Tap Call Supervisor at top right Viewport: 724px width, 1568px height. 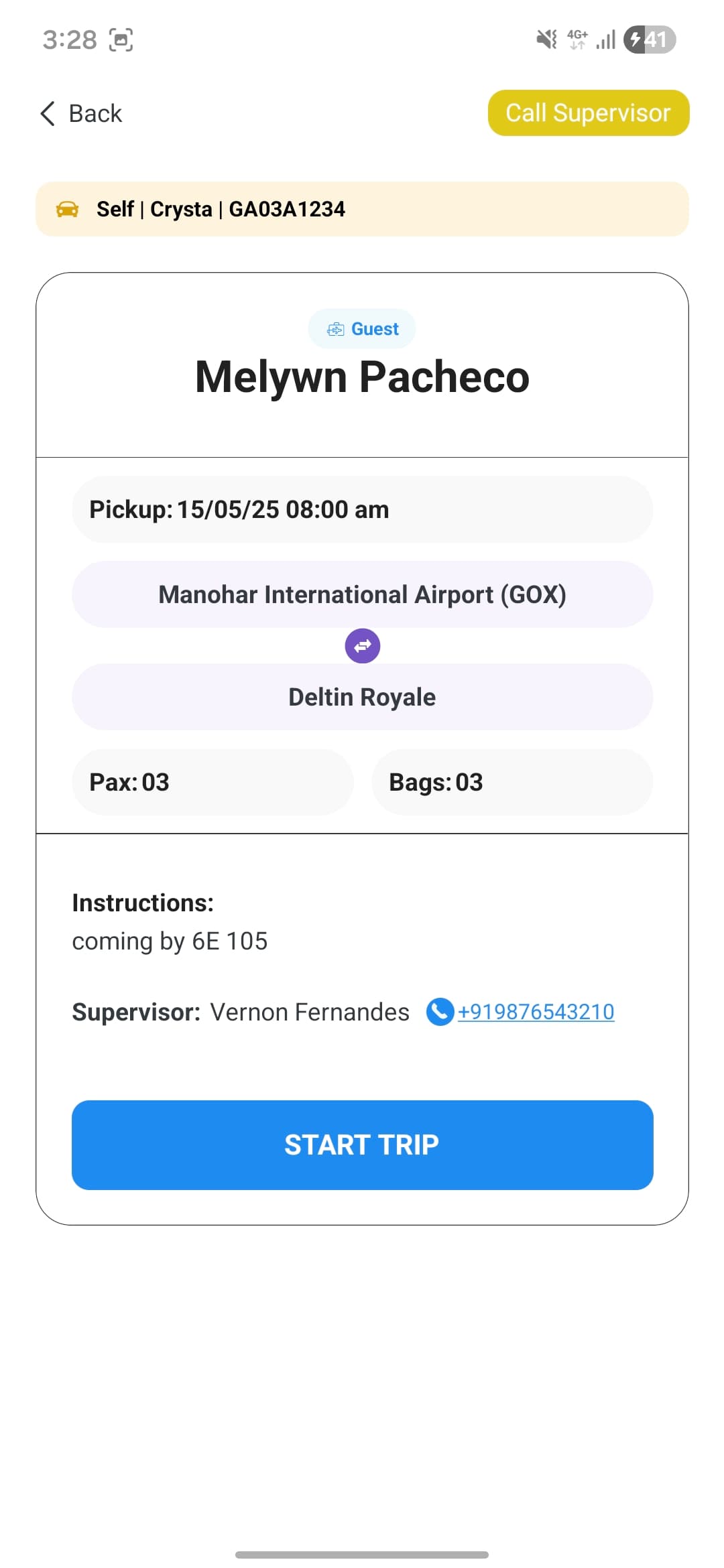click(x=588, y=113)
